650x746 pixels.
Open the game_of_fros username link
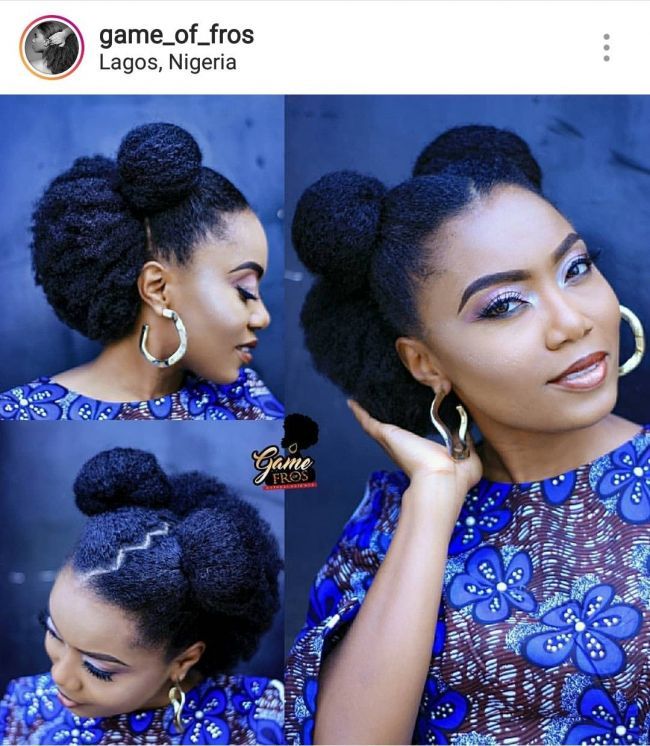(x=176, y=34)
